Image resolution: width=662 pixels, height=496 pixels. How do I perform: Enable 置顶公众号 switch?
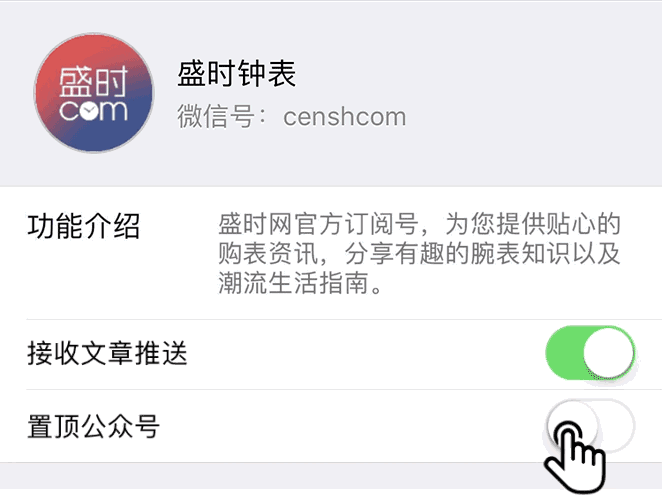590,427
